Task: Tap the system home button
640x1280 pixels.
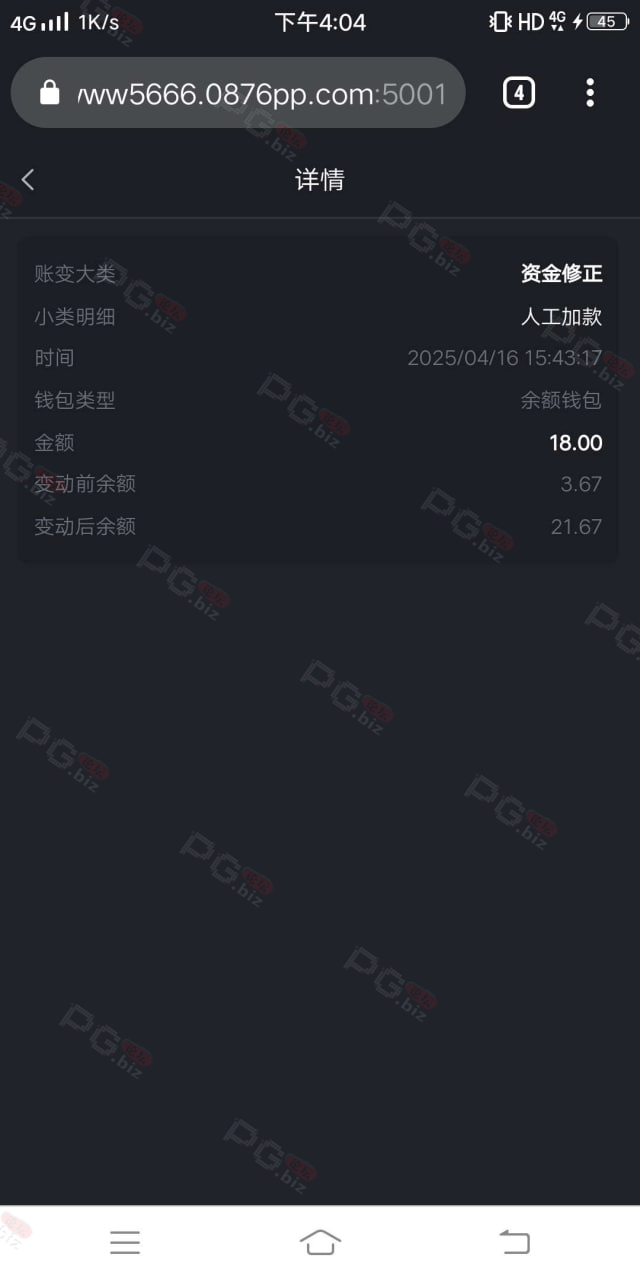Action: click(320, 1242)
